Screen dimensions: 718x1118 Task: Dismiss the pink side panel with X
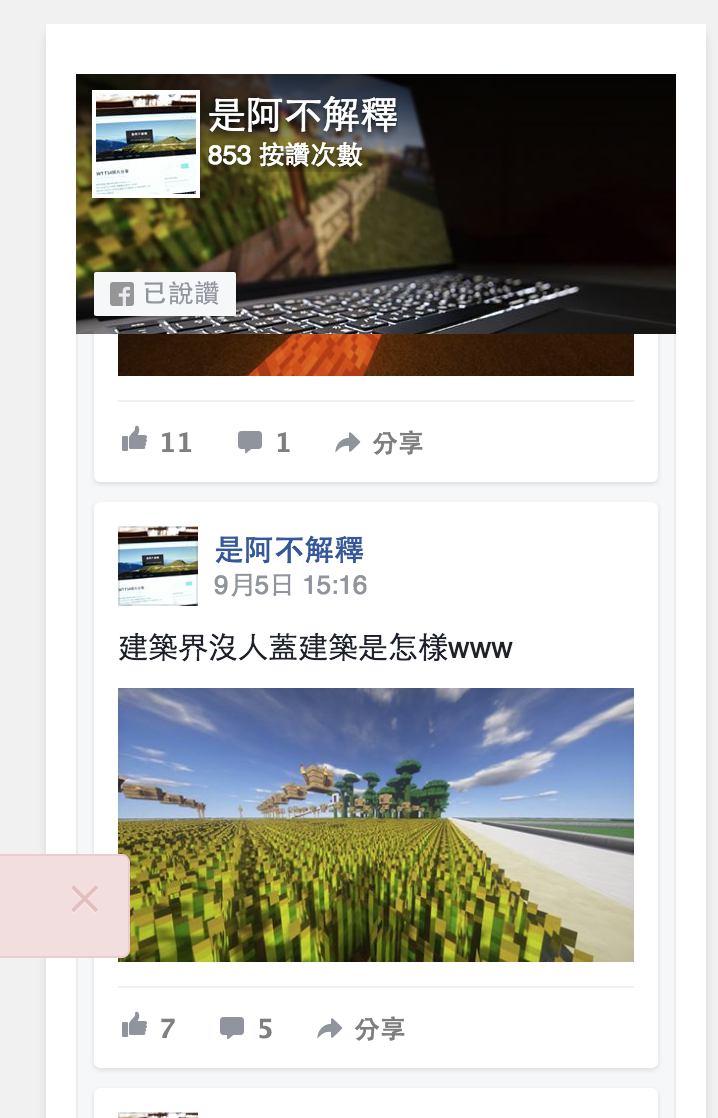click(85, 899)
